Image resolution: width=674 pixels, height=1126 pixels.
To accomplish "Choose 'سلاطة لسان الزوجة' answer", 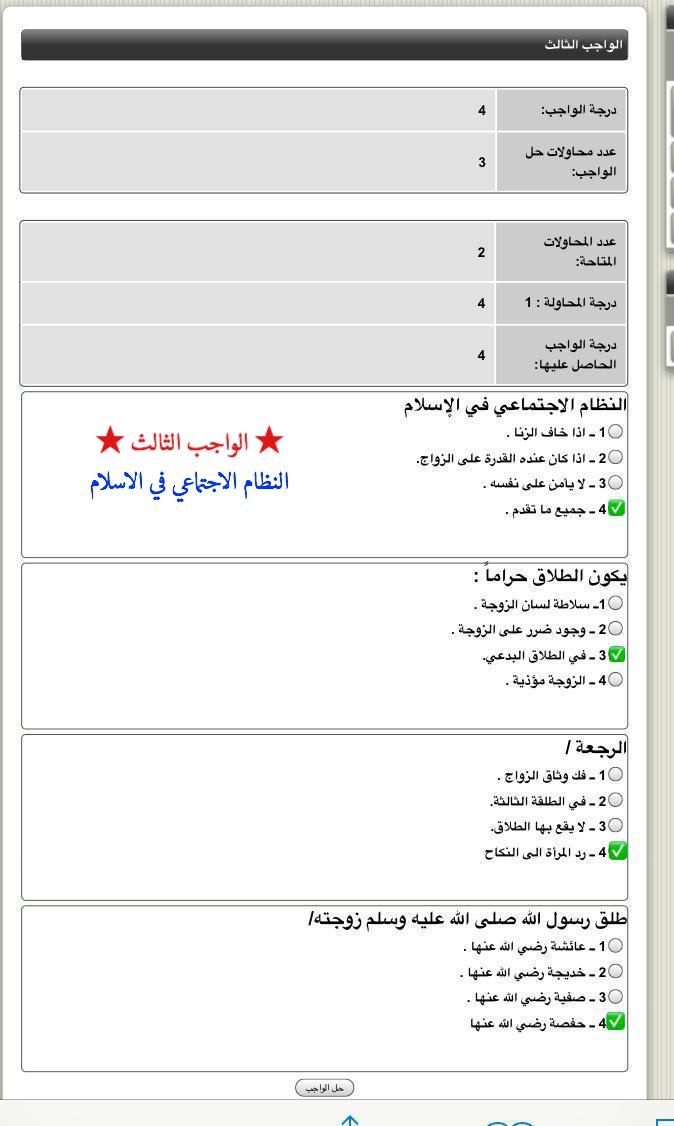I will pos(615,603).
